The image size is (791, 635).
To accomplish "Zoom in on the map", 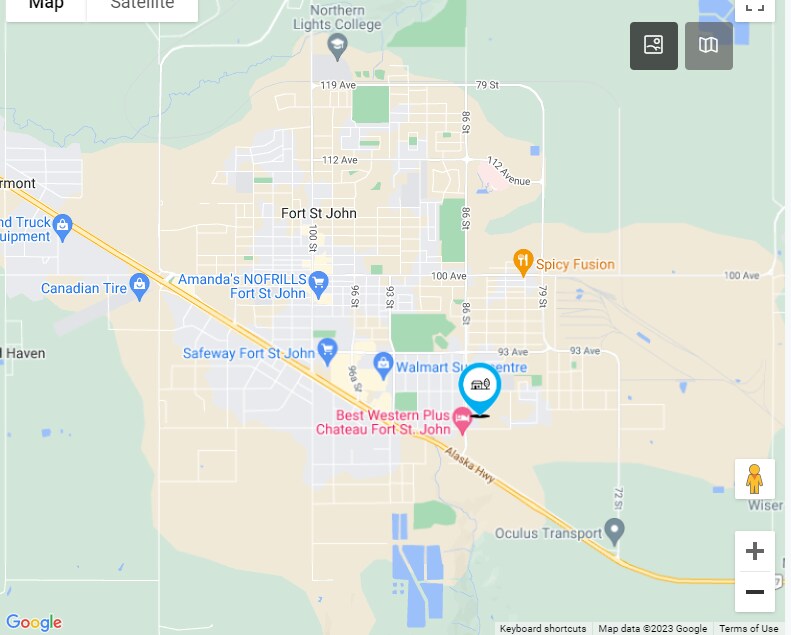I will coord(755,551).
